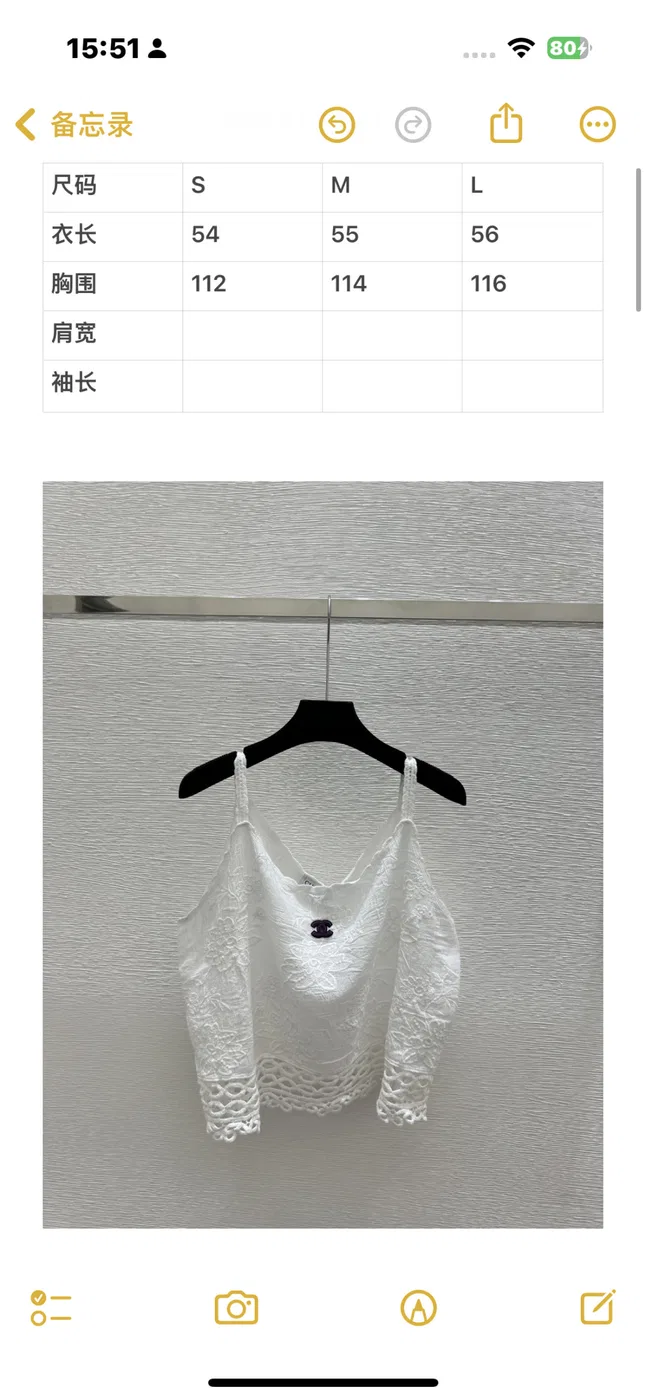Open the camera attachment option
The width and height of the screenshot is (646, 1400).
point(237,1307)
